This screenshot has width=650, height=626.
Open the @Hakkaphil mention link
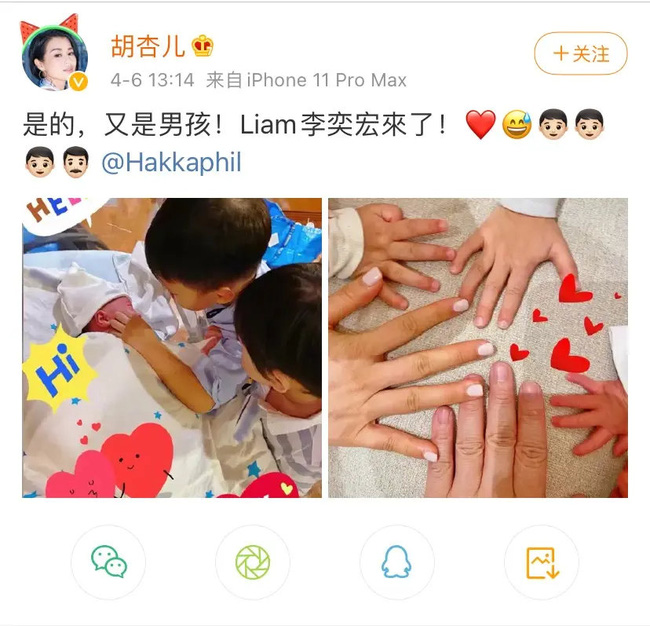171,162
